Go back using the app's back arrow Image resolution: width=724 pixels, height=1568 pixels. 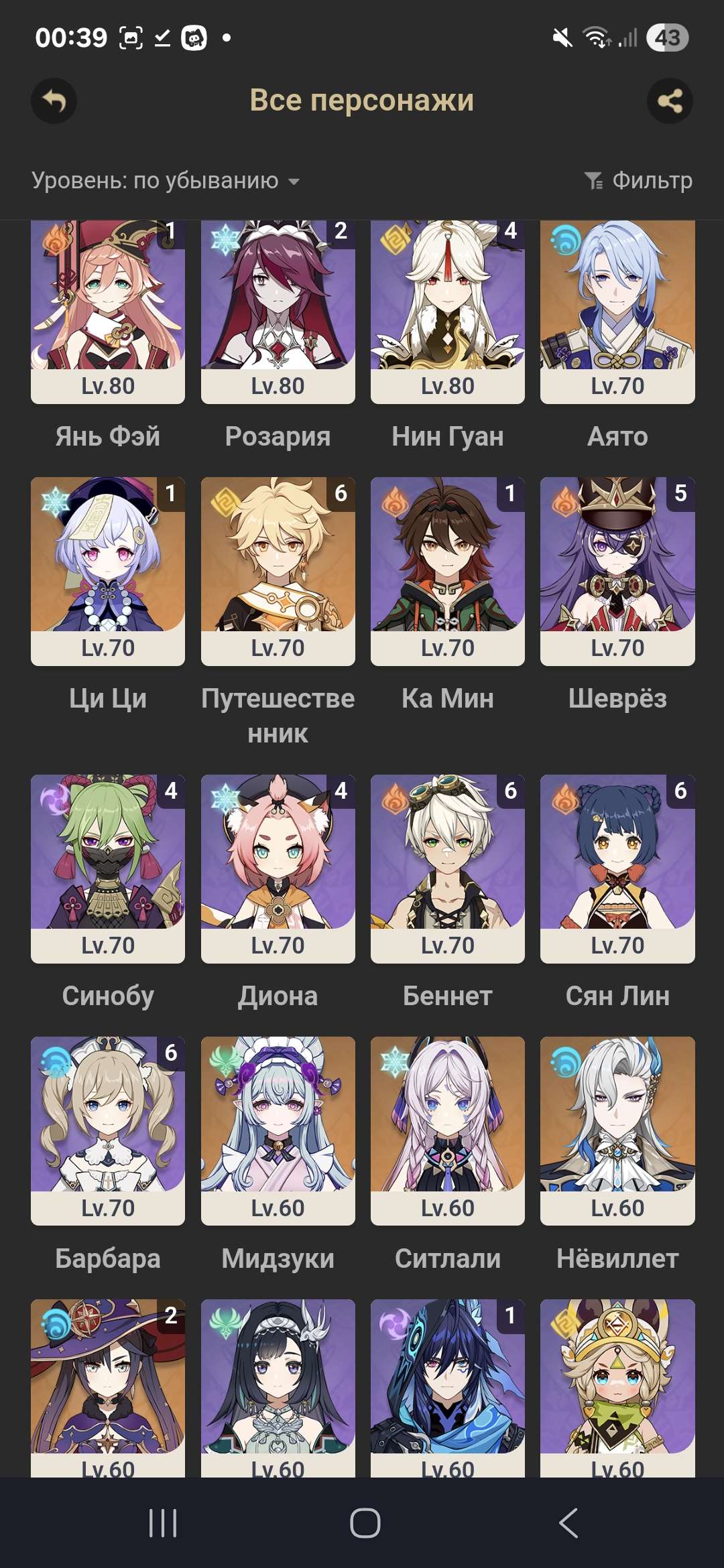pos(54,101)
